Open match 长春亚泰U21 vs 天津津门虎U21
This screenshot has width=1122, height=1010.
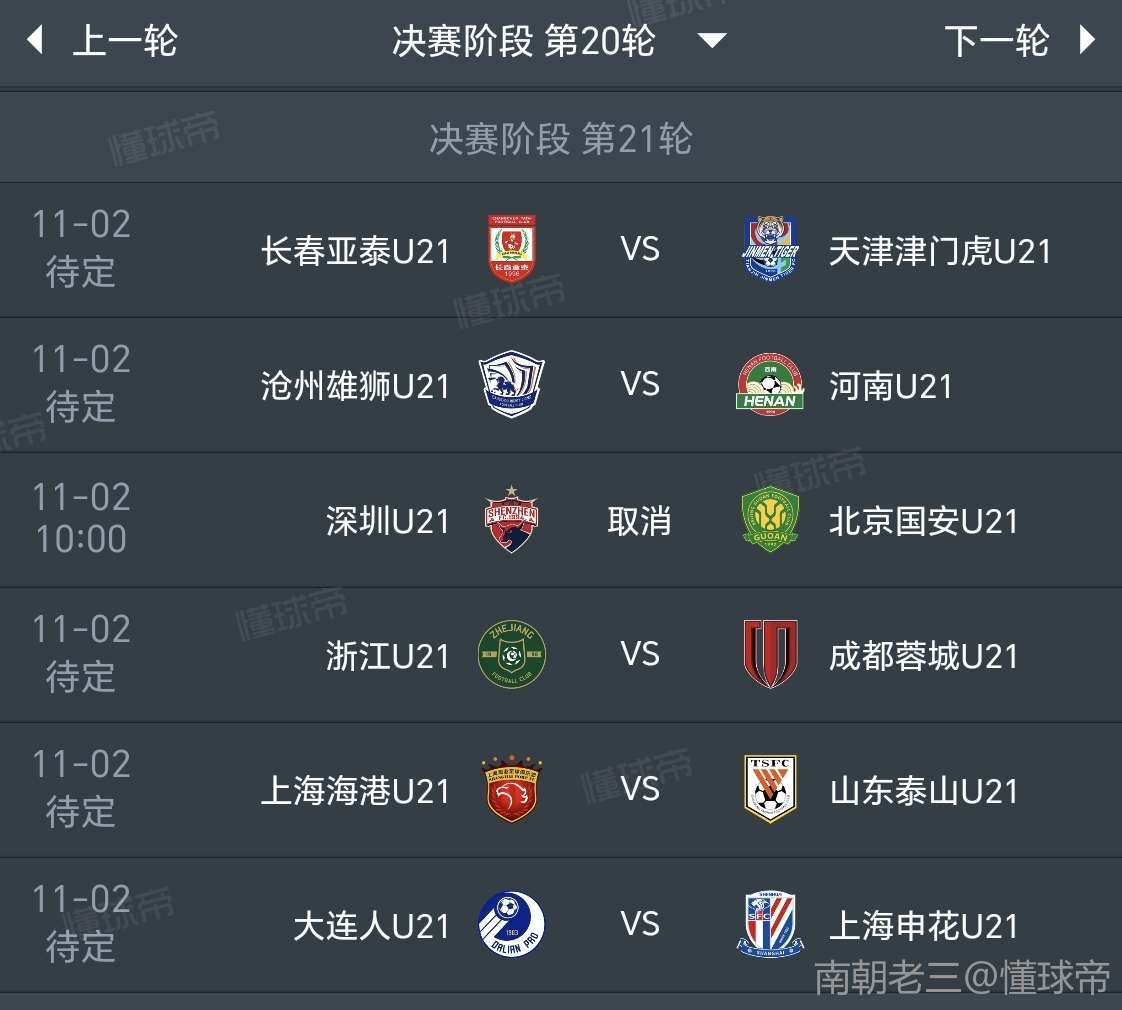pyautogui.click(x=640, y=250)
